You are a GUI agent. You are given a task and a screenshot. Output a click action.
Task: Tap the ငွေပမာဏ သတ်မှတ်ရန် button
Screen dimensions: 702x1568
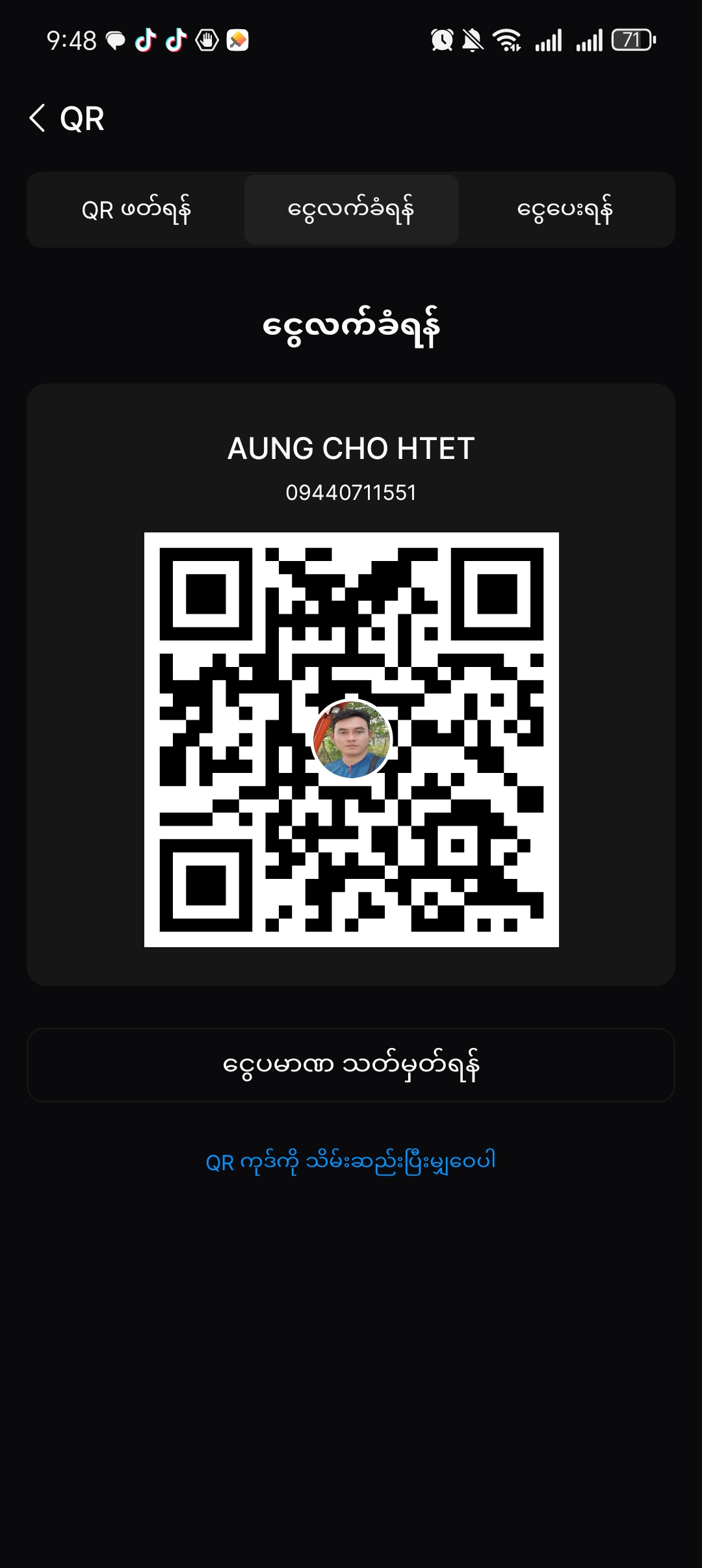[351, 1065]
